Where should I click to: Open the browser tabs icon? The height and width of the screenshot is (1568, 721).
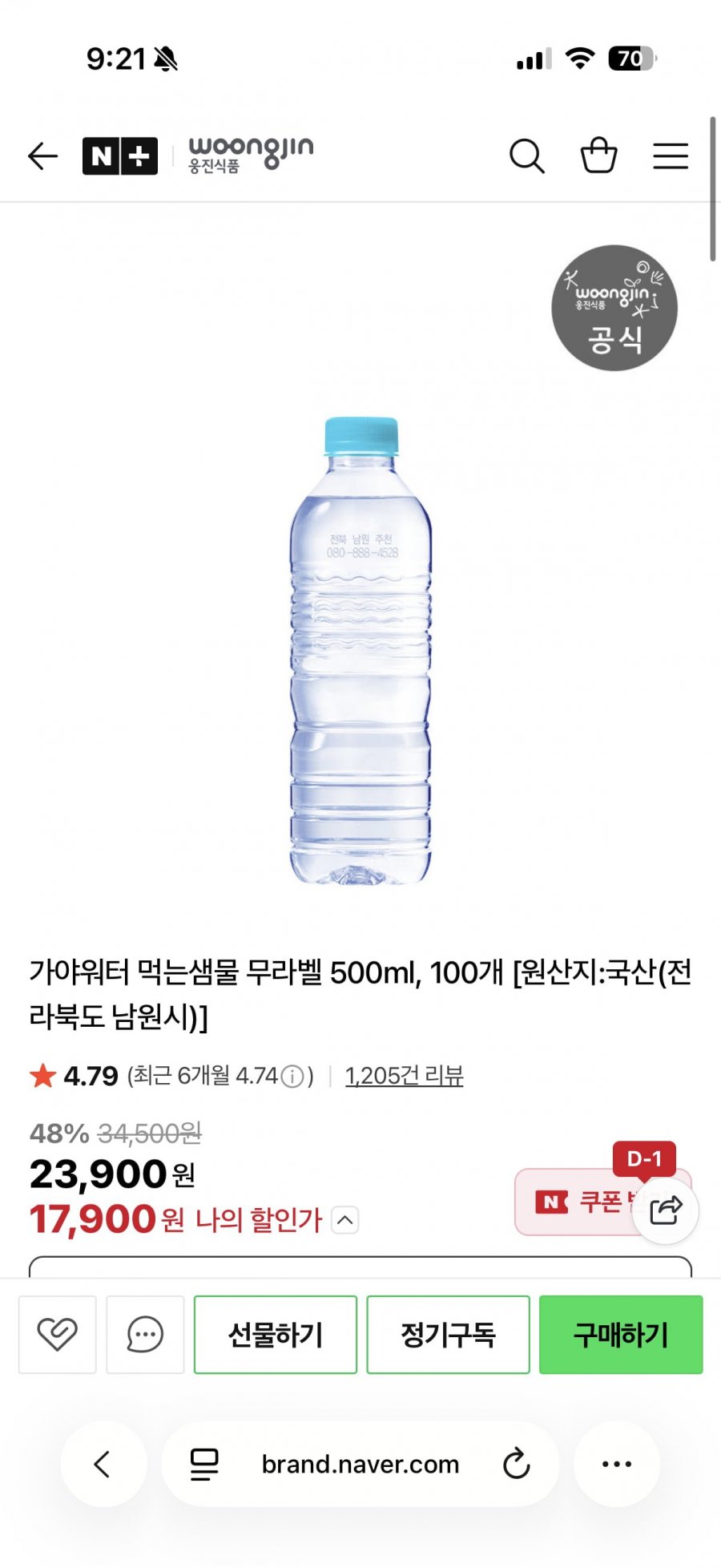coord(205,1463)
